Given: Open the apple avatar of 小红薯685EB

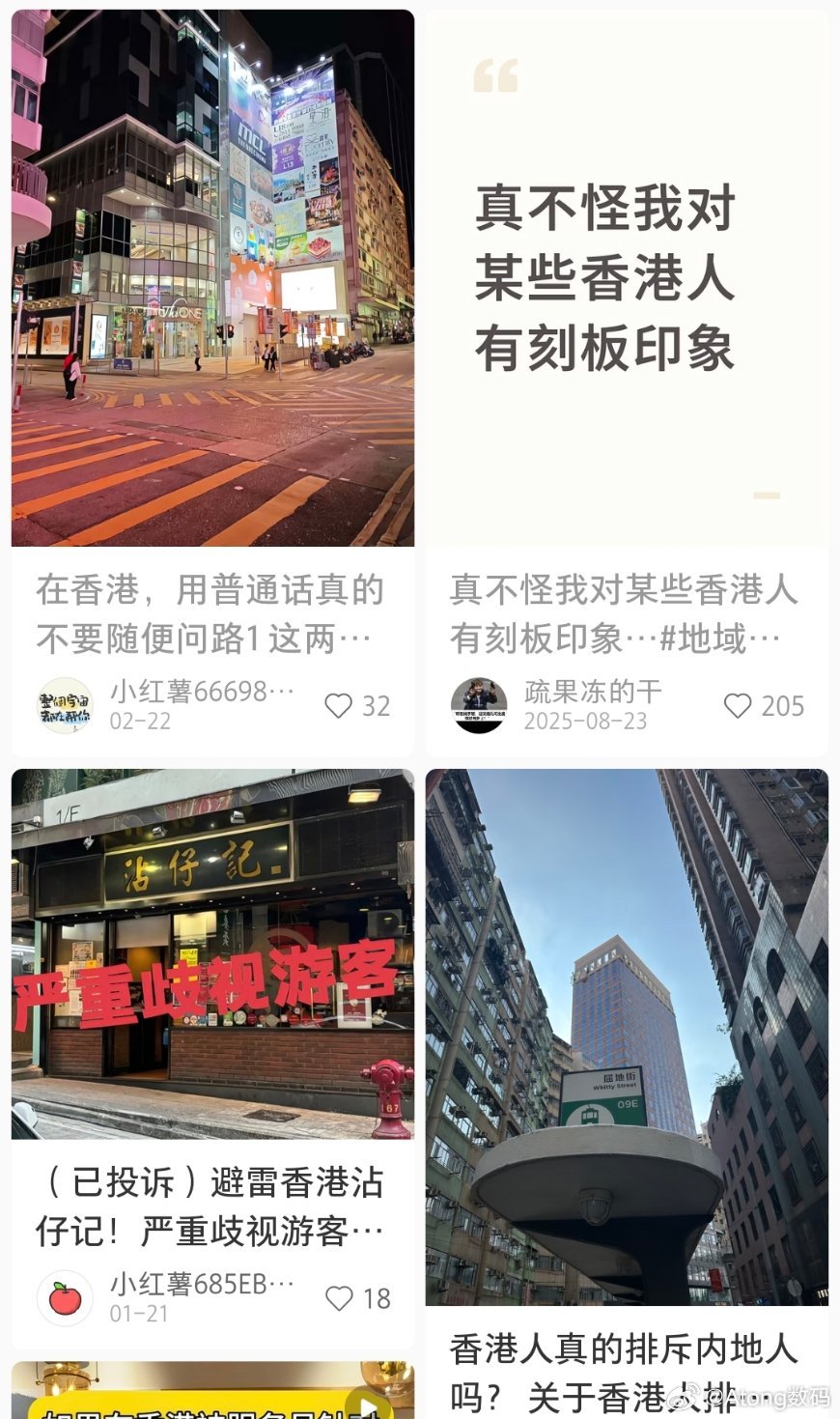Looking at the screenshot, I should 65,1298.
